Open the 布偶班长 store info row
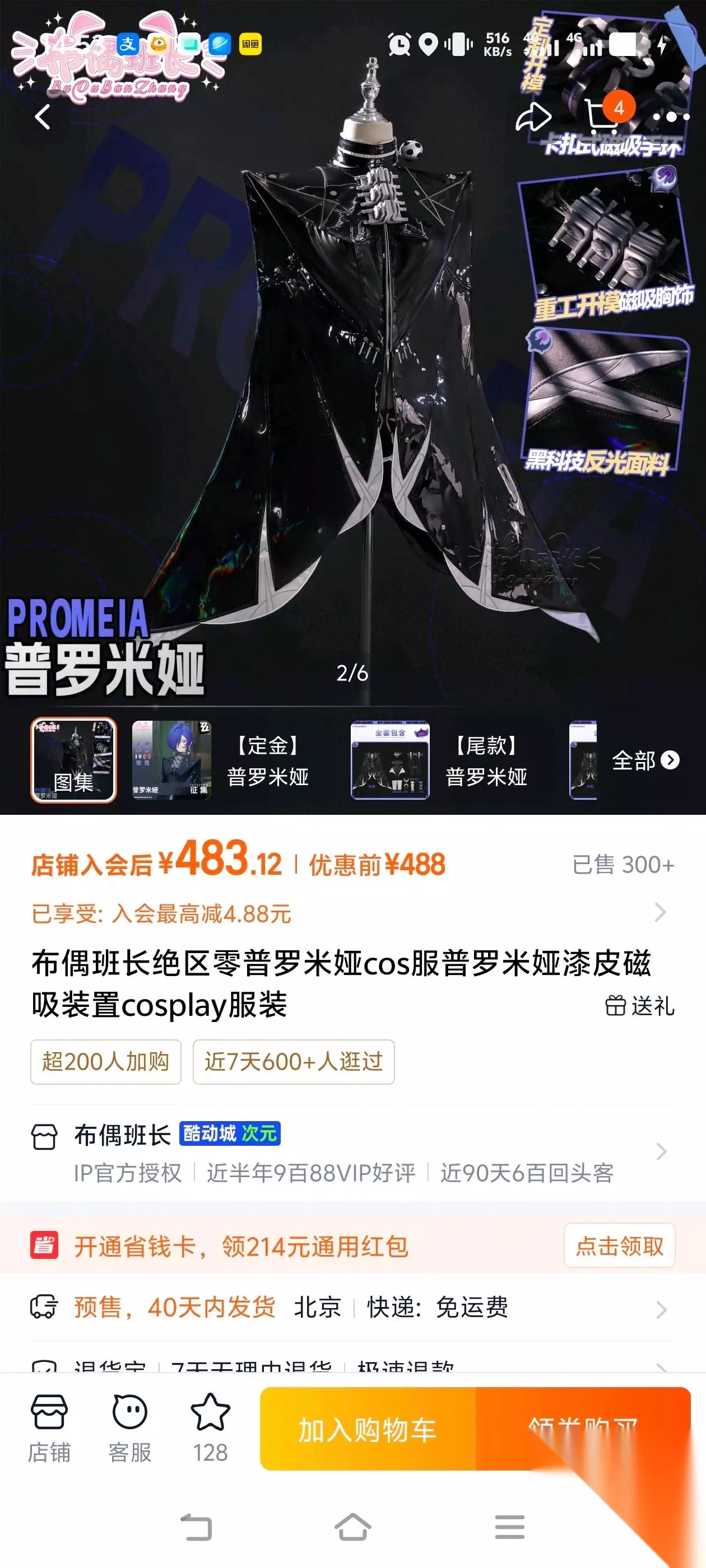 point(352,1152)
